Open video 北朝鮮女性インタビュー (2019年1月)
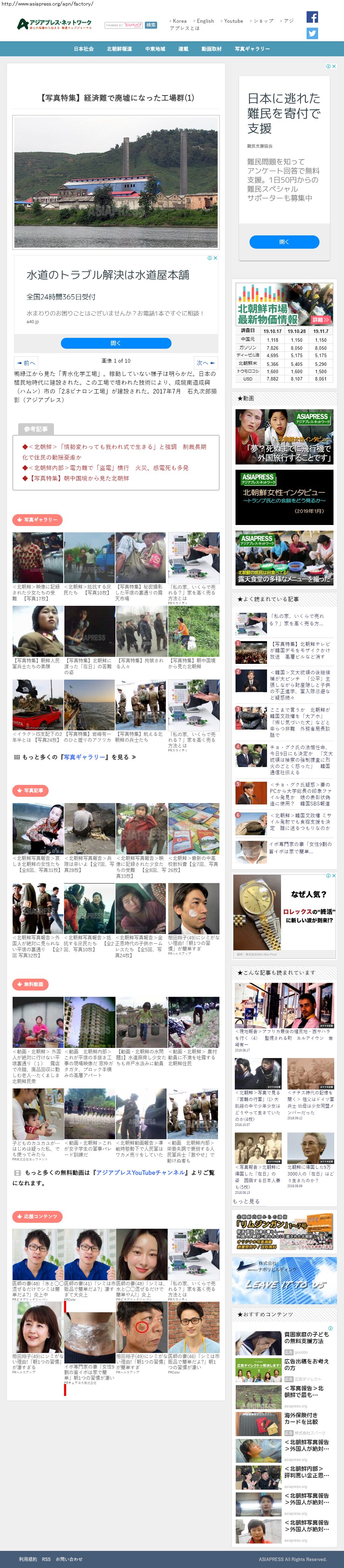 click(x=284, y=497)
